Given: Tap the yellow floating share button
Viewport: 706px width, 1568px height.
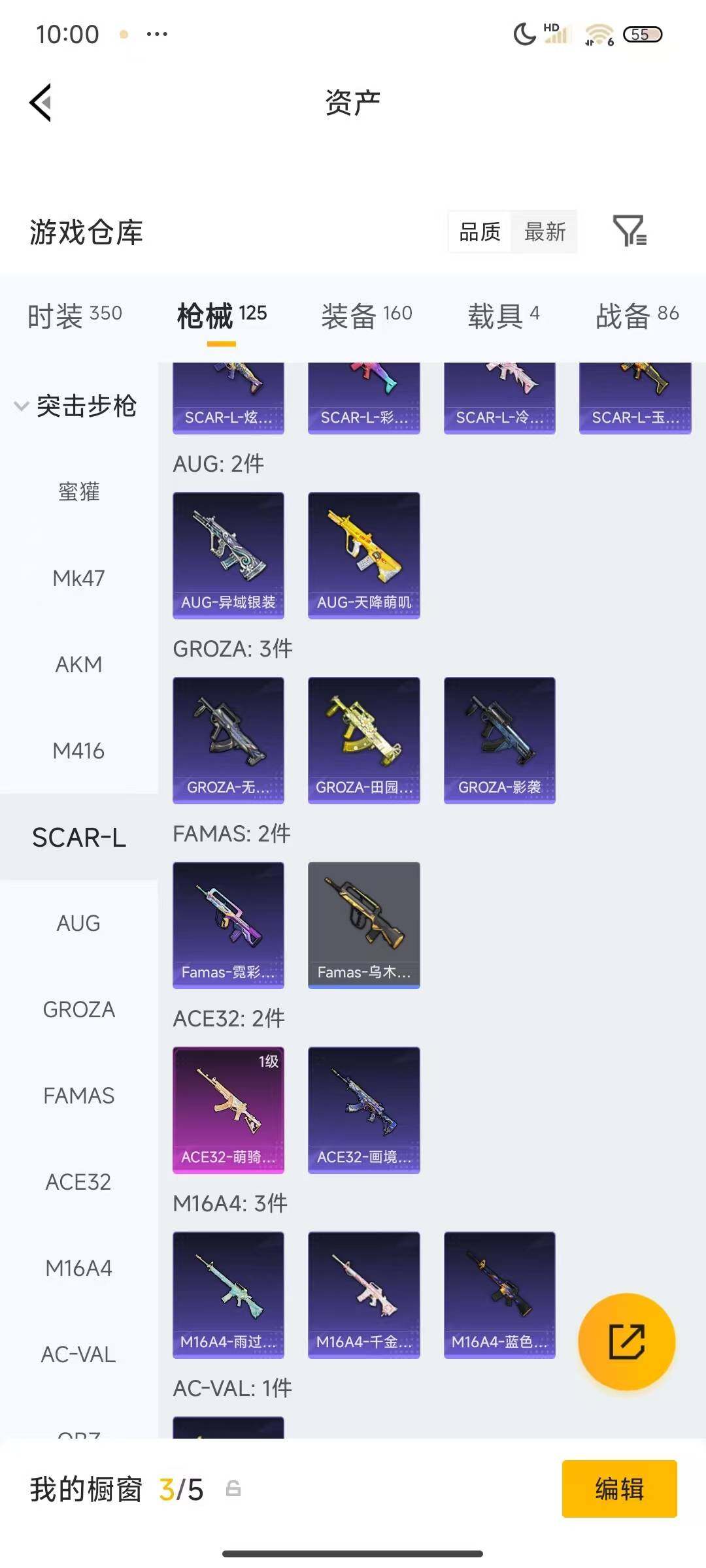Looking at the screenshot, I should pyautogui.click(x=626, y=1341).
